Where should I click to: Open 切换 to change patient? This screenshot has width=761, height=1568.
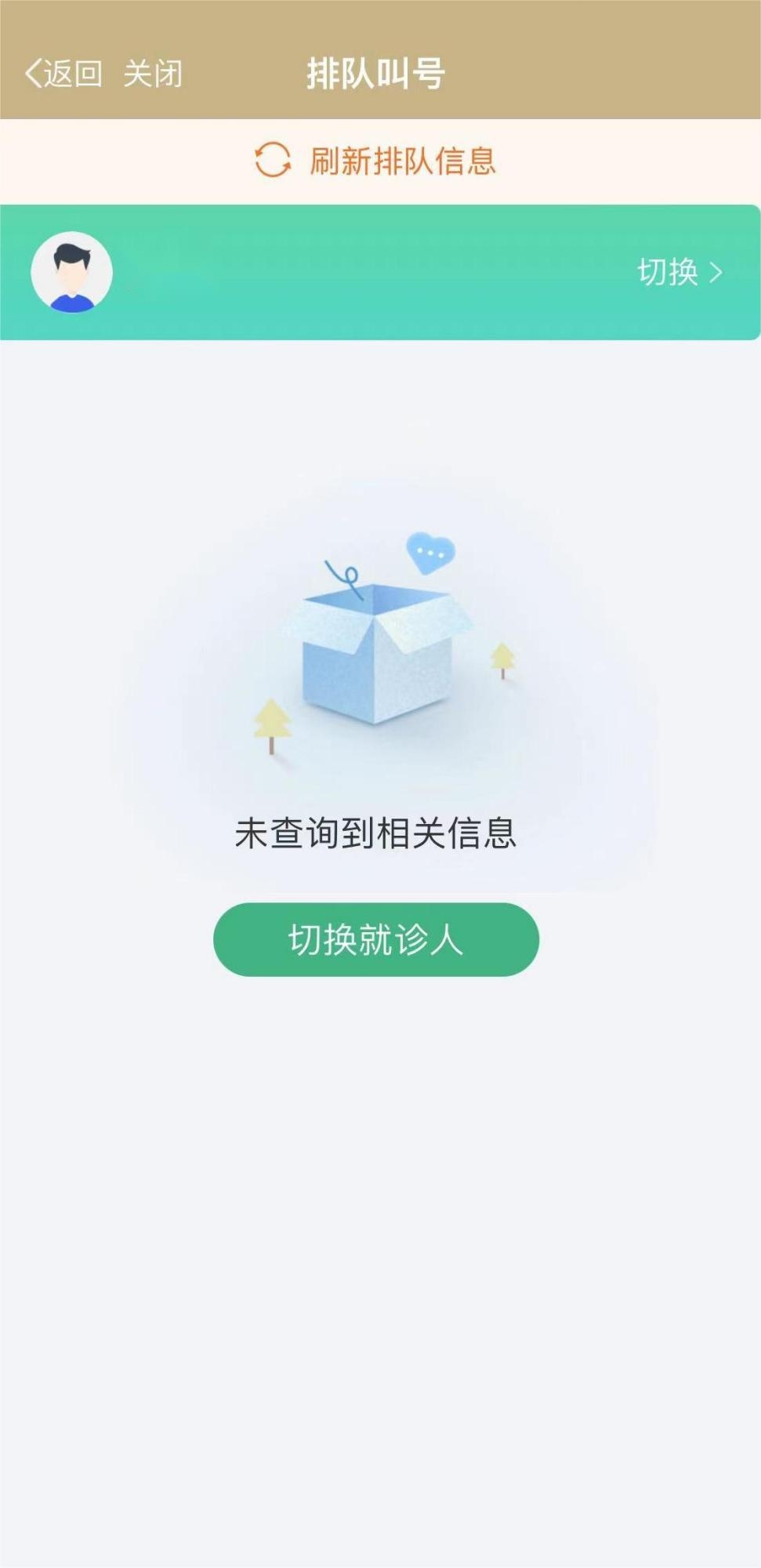pos(679,272)
